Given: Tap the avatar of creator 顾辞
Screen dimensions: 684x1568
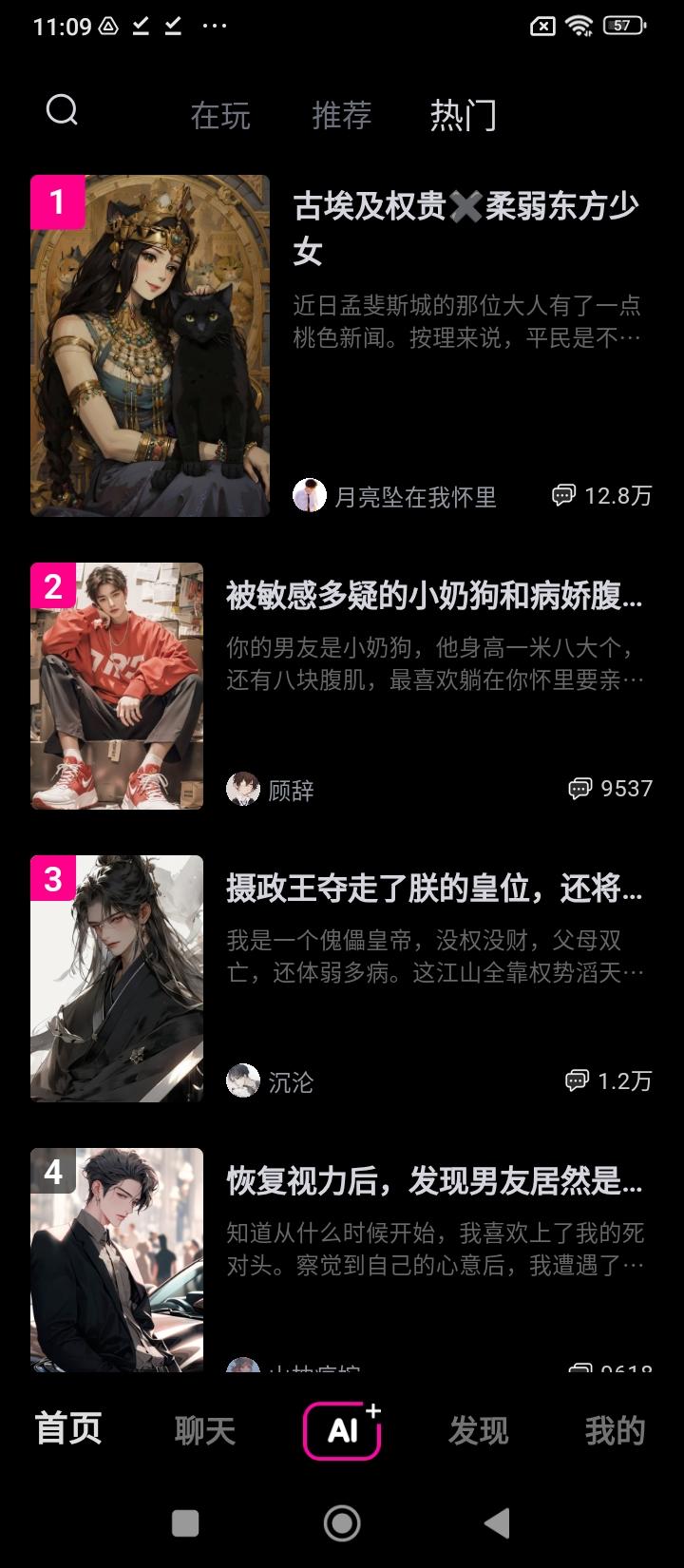Looking at the screenshot, I should (243, 788).
